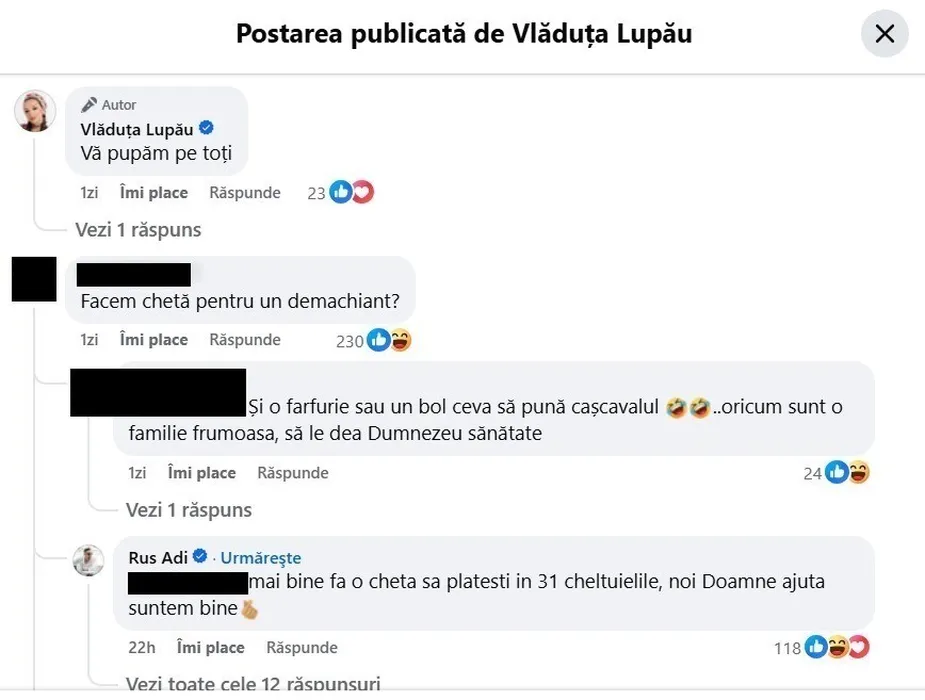Like Rus Adi's comment
Viewport: 925px width, 700px height.
210,648
